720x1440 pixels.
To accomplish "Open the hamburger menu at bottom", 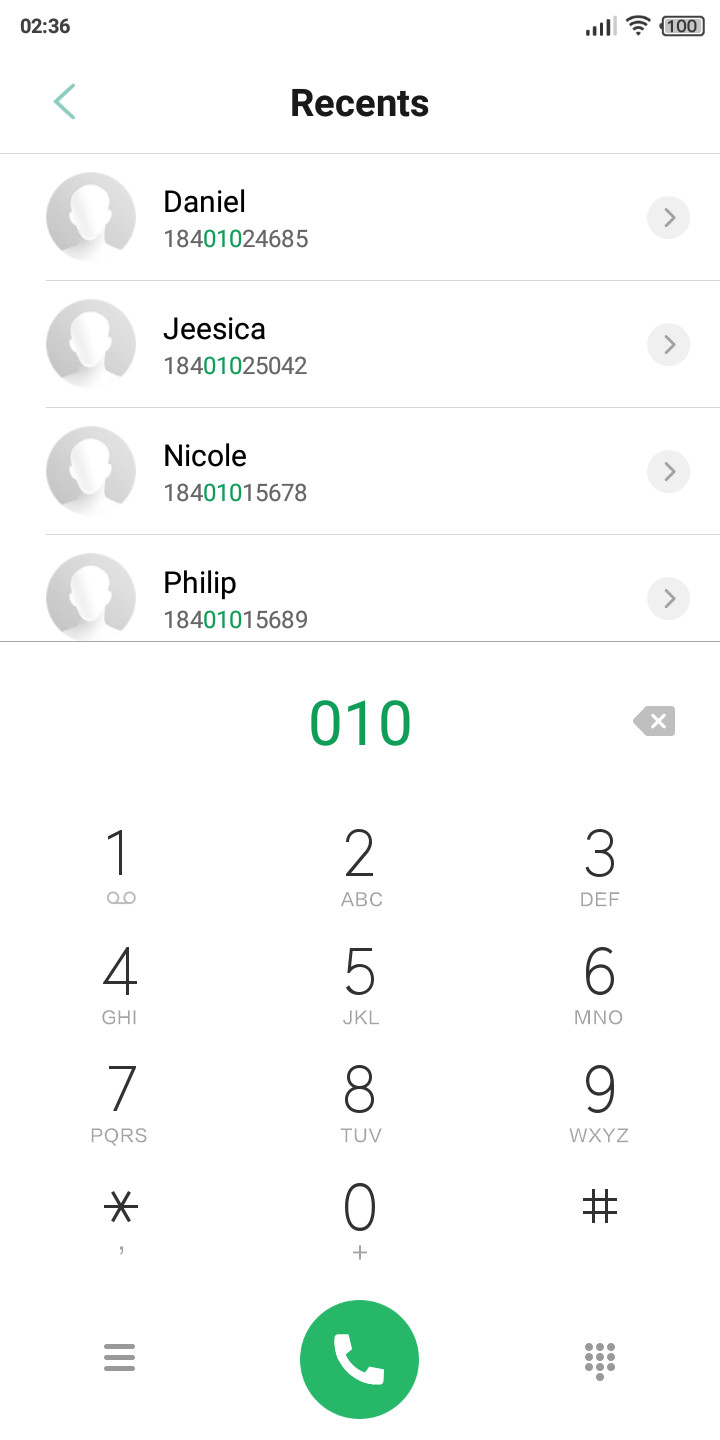I will click(x=119, y=1358).
